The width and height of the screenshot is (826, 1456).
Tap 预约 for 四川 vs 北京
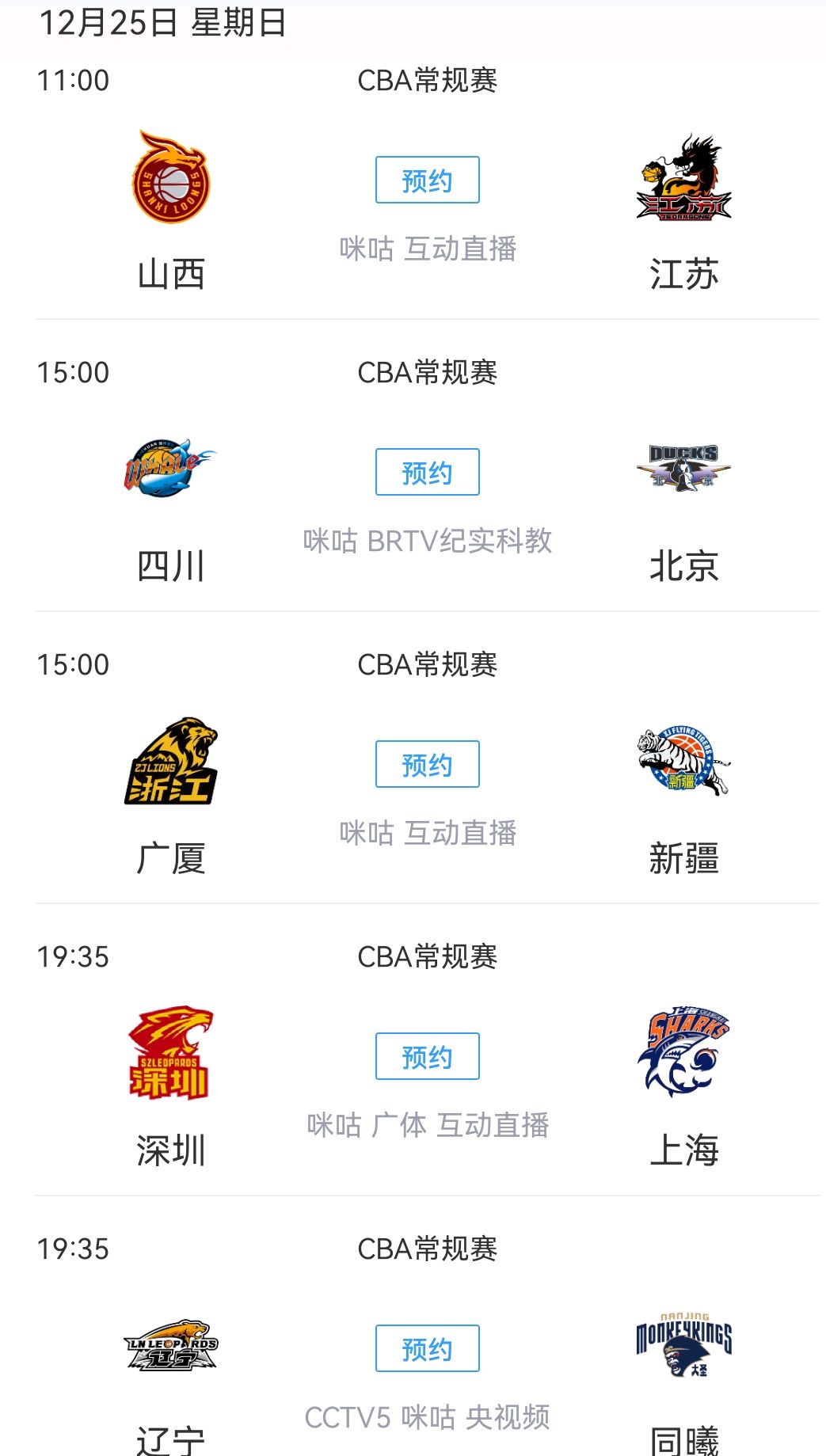[427, 473]
